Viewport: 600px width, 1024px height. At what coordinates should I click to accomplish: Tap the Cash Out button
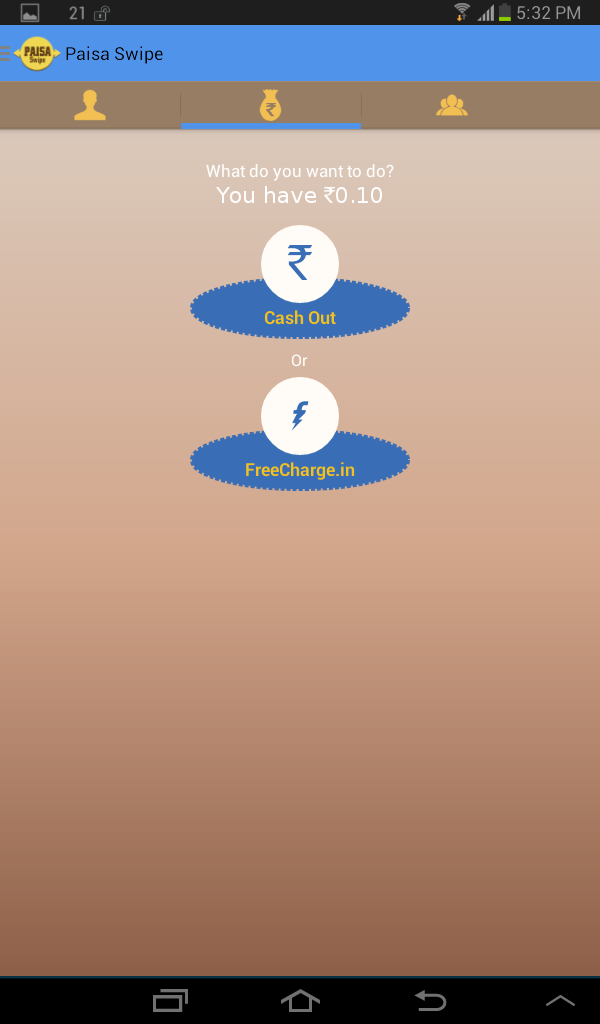point(300,283)
